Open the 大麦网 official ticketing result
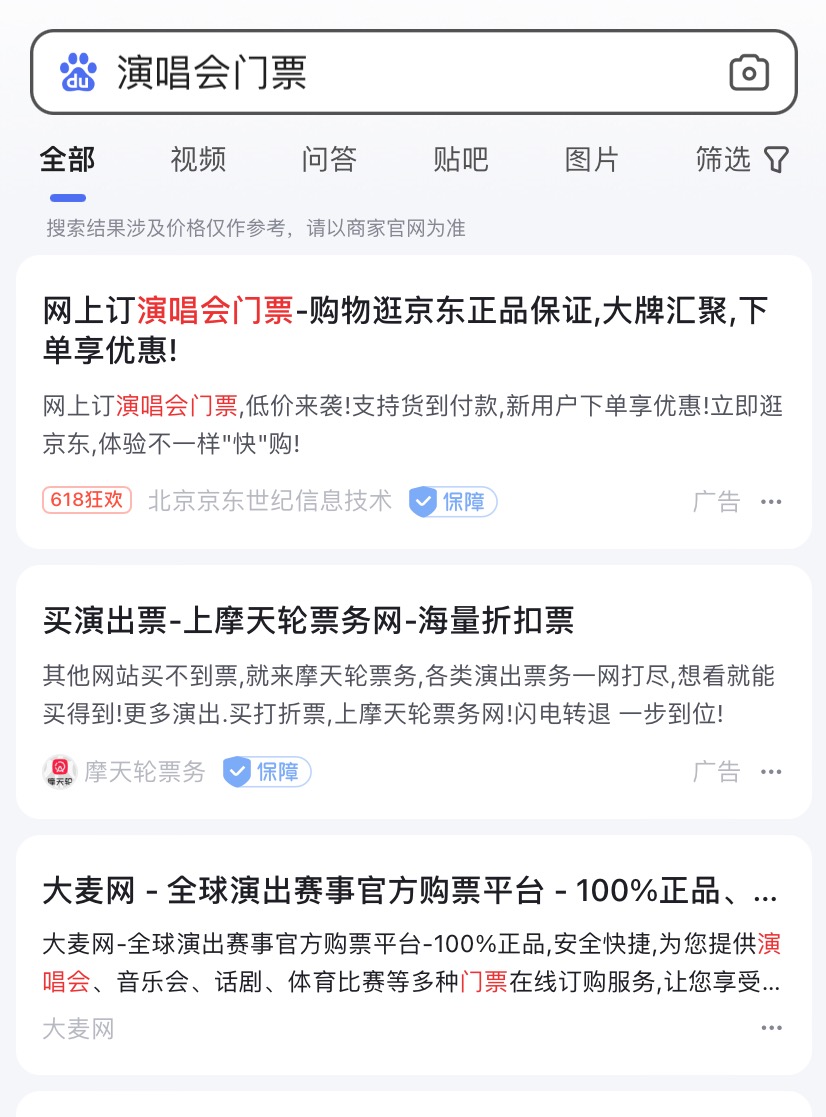The width and height of the screenshot is (826, 1117). point(410,890)
